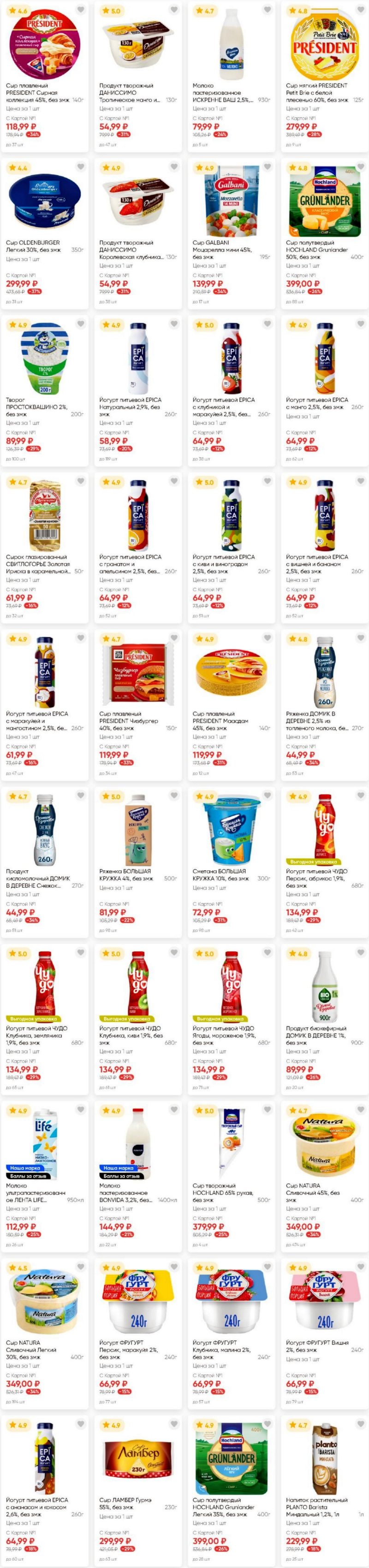Open the HOCHLAND Grunlander 50% cheese card
This screenshot has height=1568, width=369.
(324, 201)
